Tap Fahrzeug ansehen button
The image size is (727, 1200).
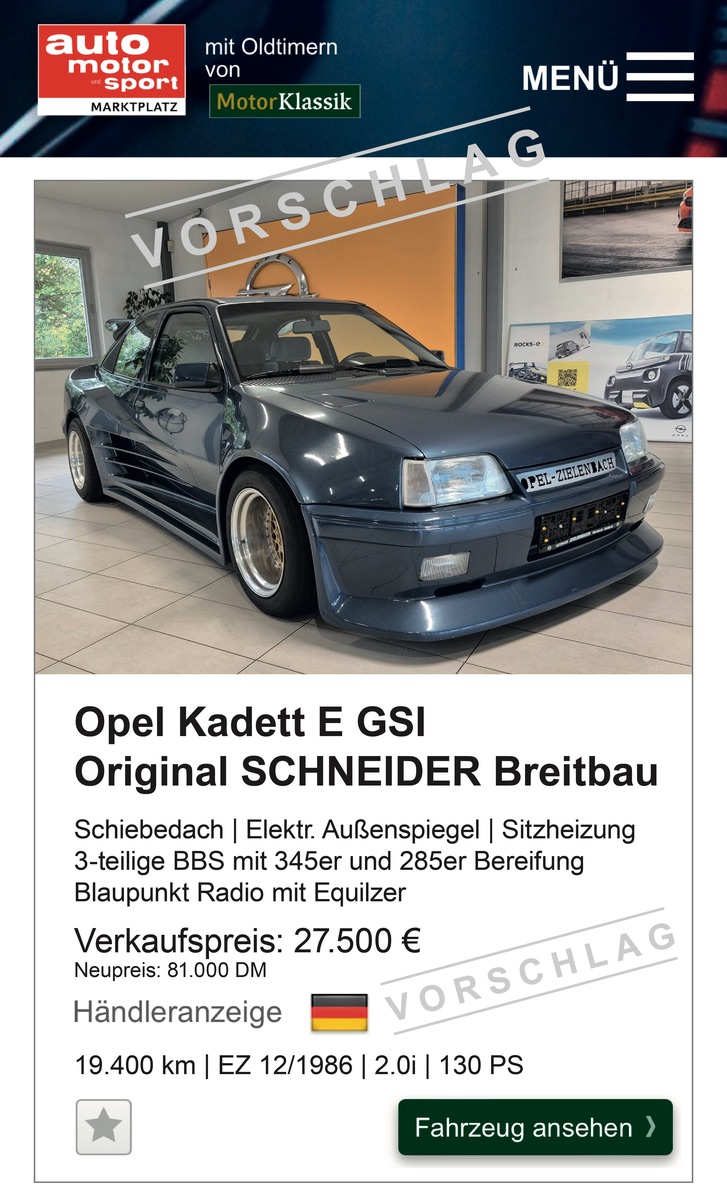(x=535, y=1128)
